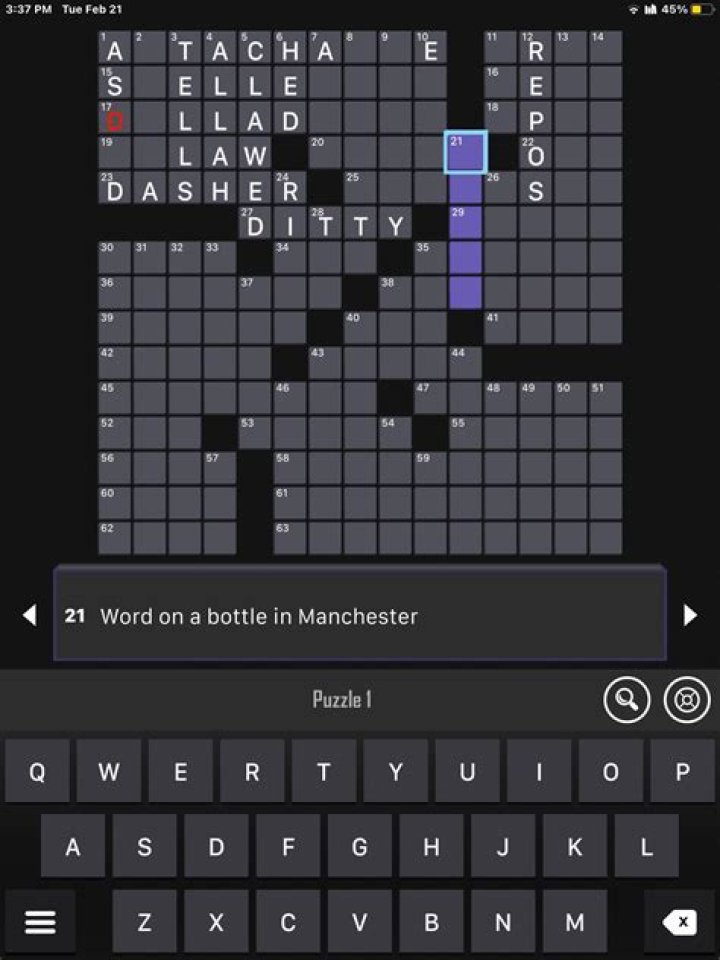The image size is (720, 960).
Task: Type the letter P key
Action: 682,772
